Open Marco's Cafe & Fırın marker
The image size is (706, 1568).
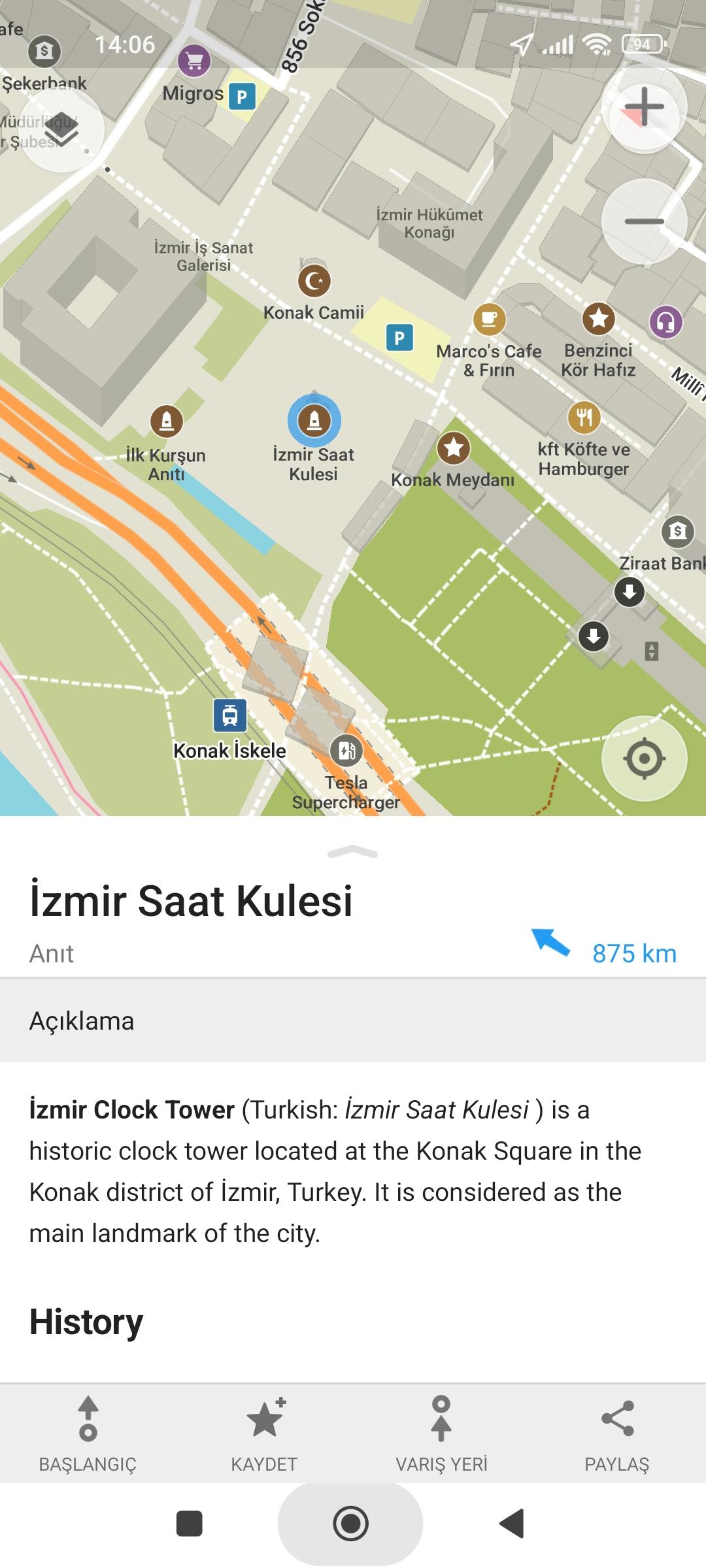[x=490, y=319]
